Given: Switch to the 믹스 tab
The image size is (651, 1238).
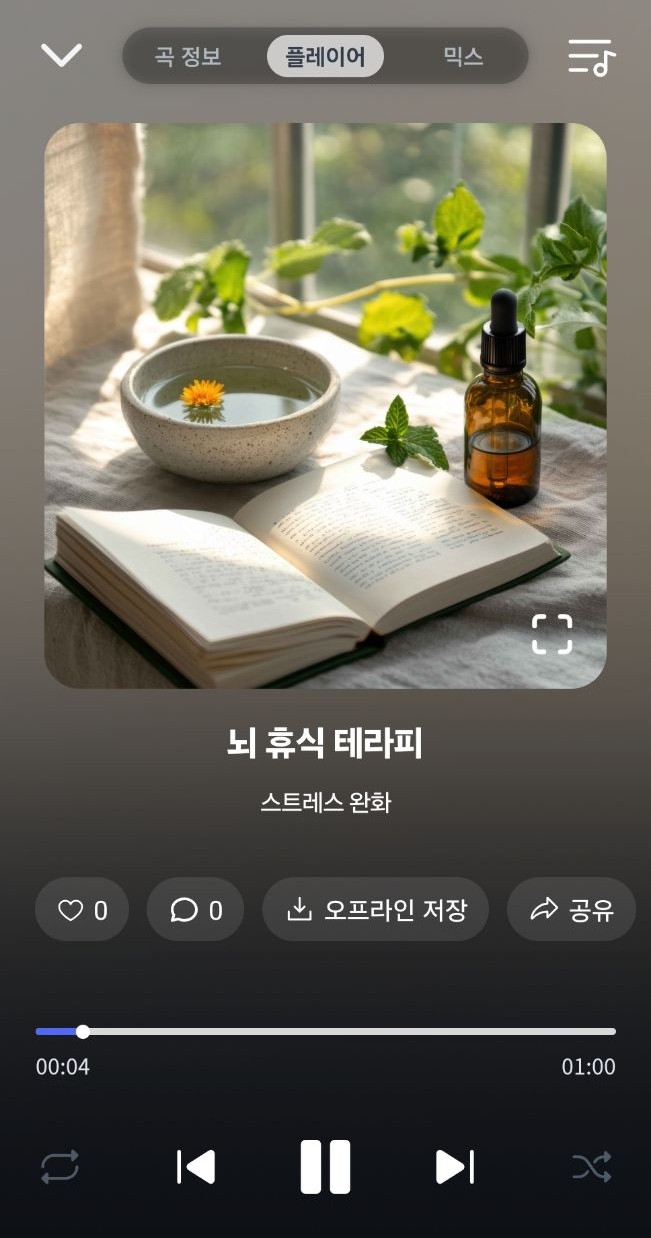Looking at the screenshot, I should 463,56.
